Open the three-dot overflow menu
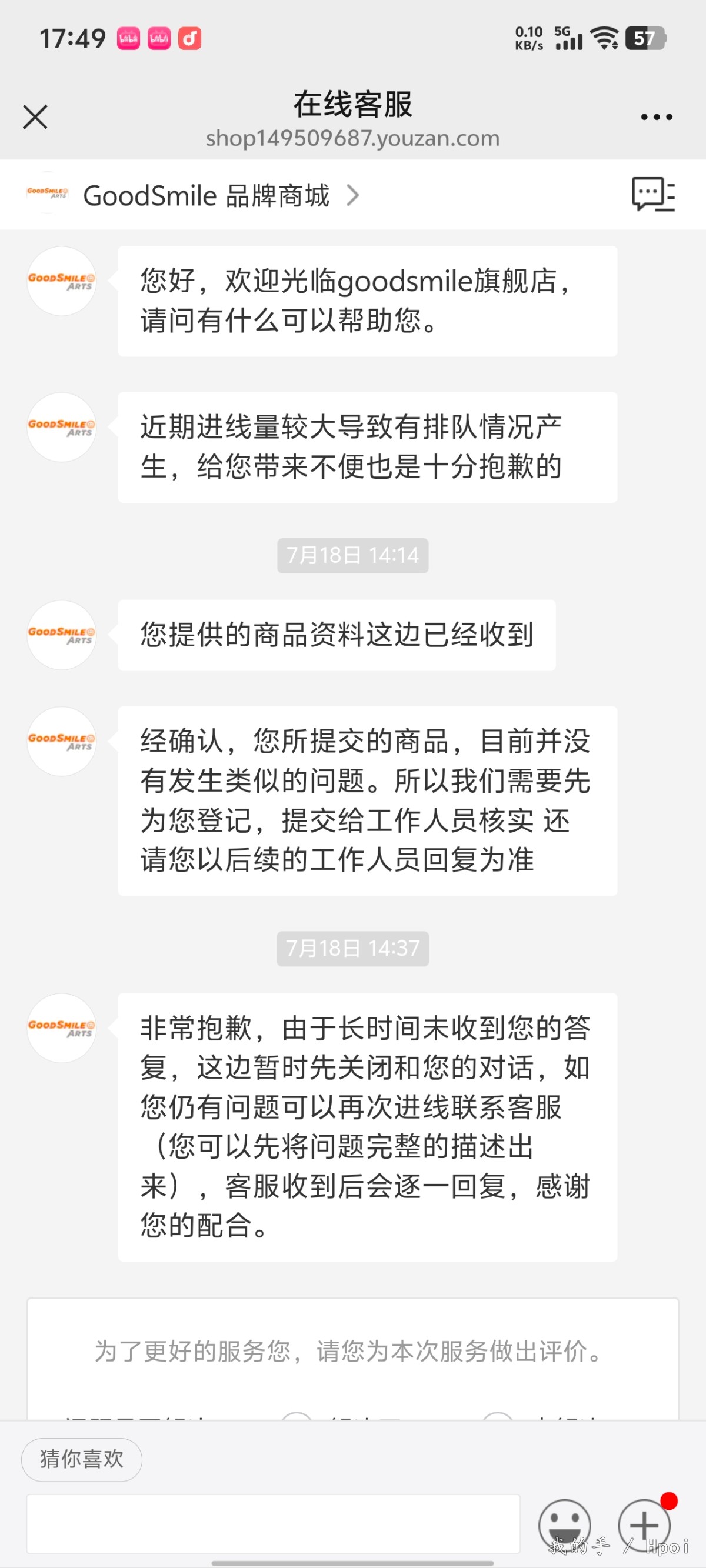The height and width of the screenshot is (1568, 706). pyautogui.click(x=656, y=117)
